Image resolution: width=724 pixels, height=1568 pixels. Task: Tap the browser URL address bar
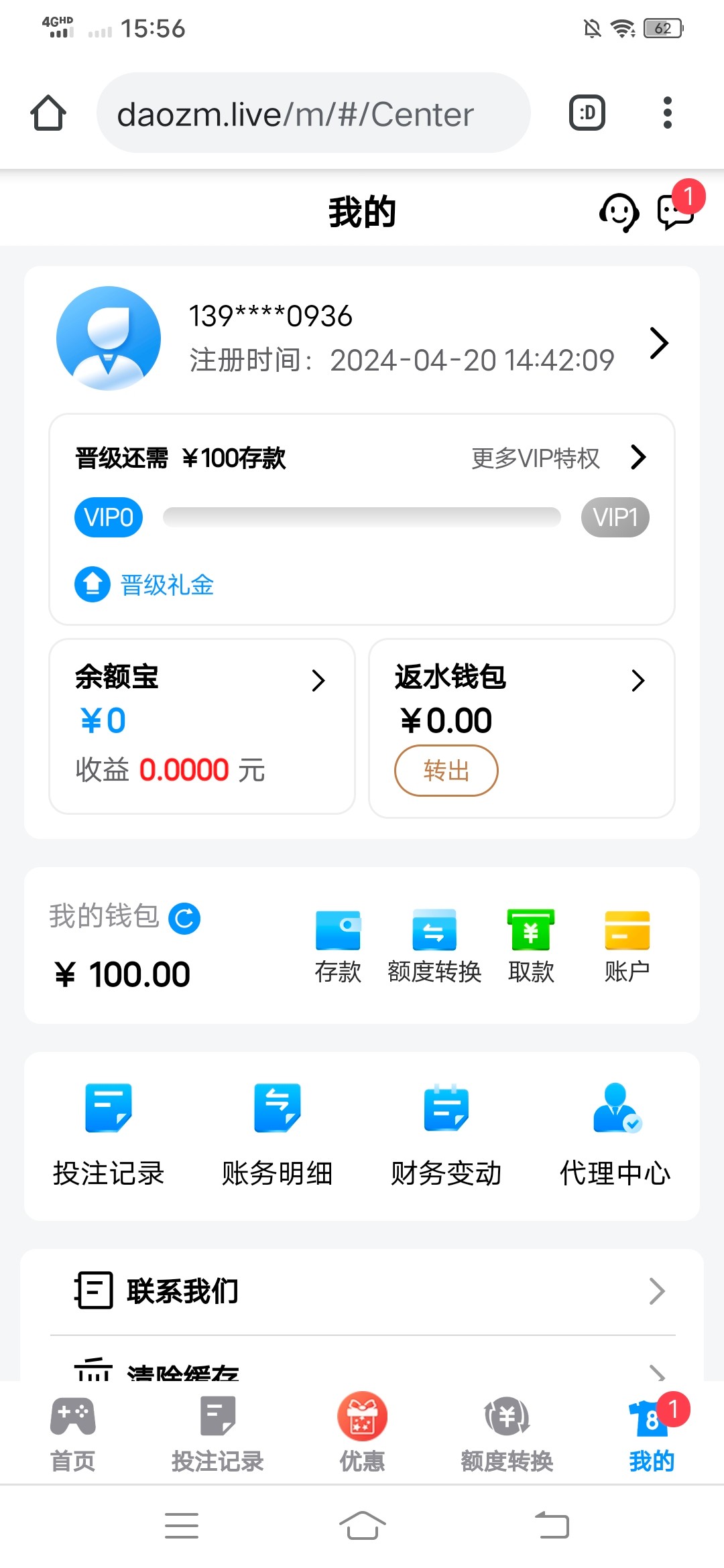click(x=314, y=113)
